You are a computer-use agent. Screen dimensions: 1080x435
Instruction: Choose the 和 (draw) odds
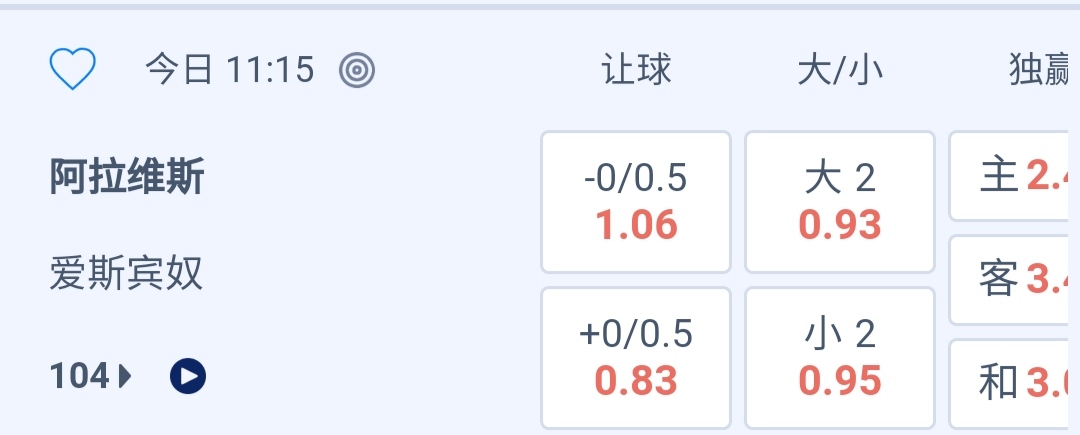point(1012,382)
